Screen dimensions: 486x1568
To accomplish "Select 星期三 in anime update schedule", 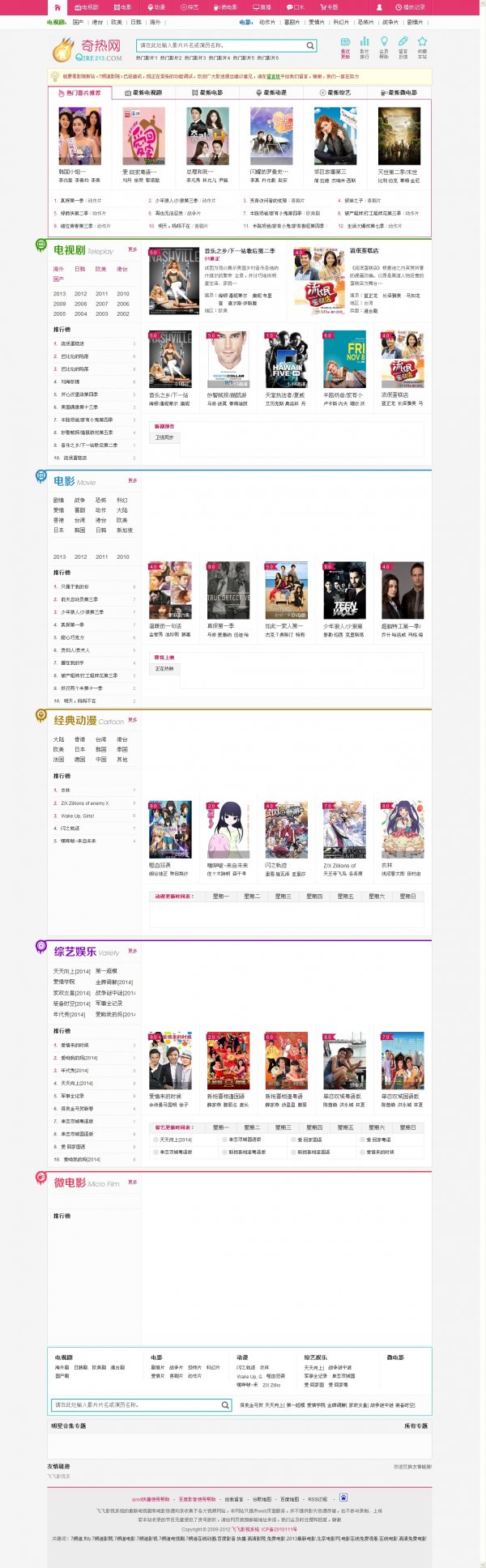I will pos(283,896).
